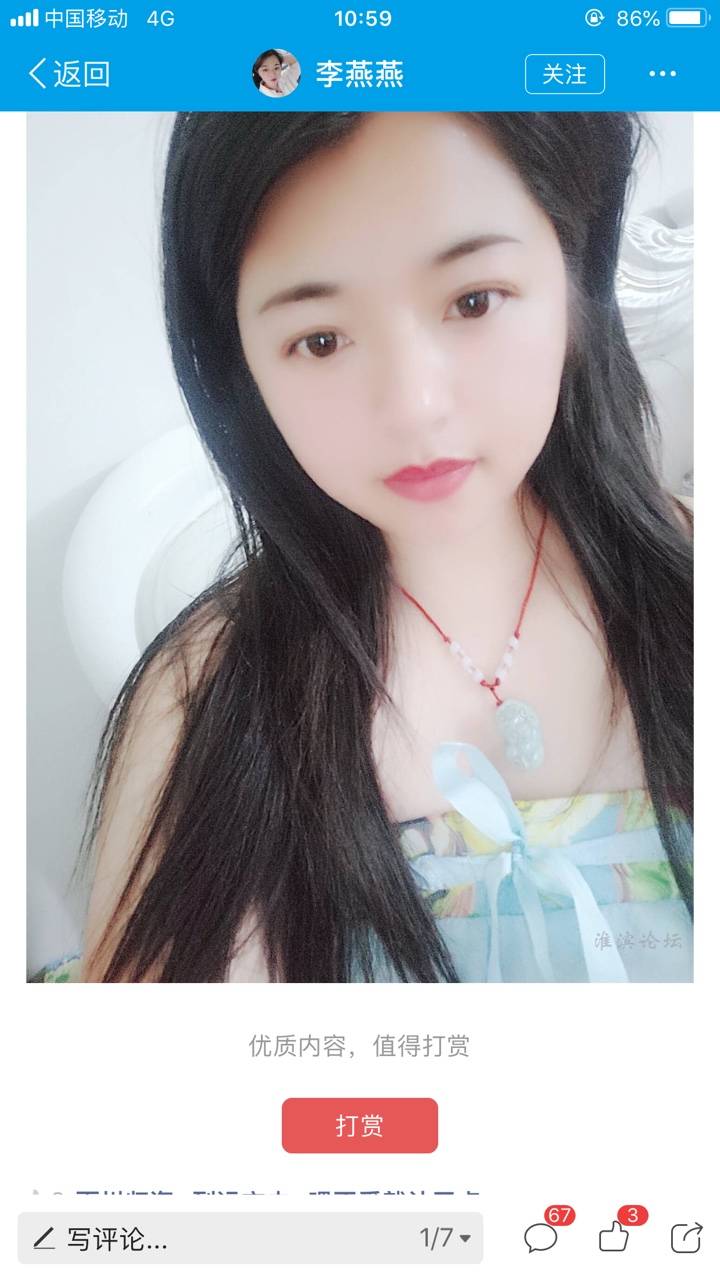Image resolution: width=720 pixels, height=1280 pixels.
Task: Expand the 1/7 page selector dropdown
Action: pos(445,1238)
